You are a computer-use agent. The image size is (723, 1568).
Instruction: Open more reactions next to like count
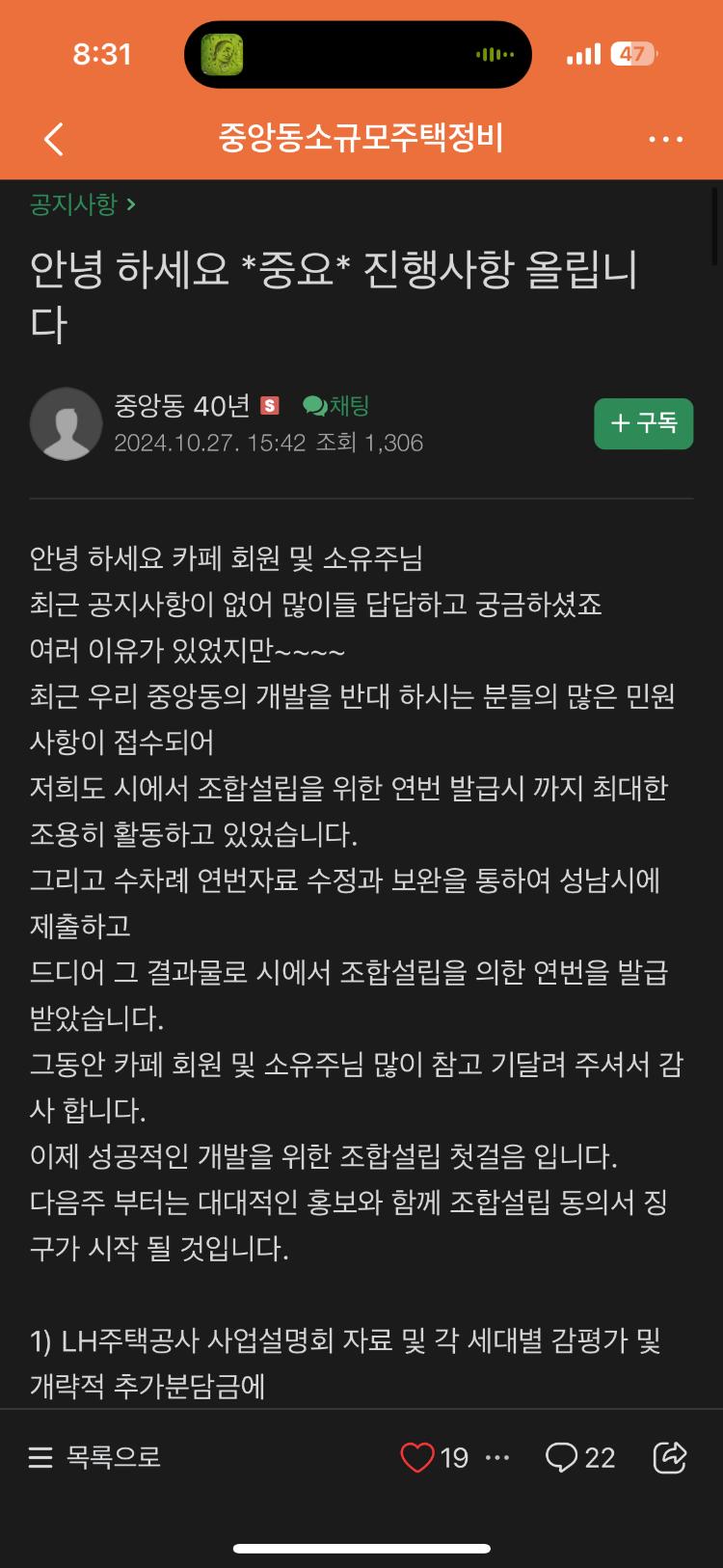[497, 1457]
